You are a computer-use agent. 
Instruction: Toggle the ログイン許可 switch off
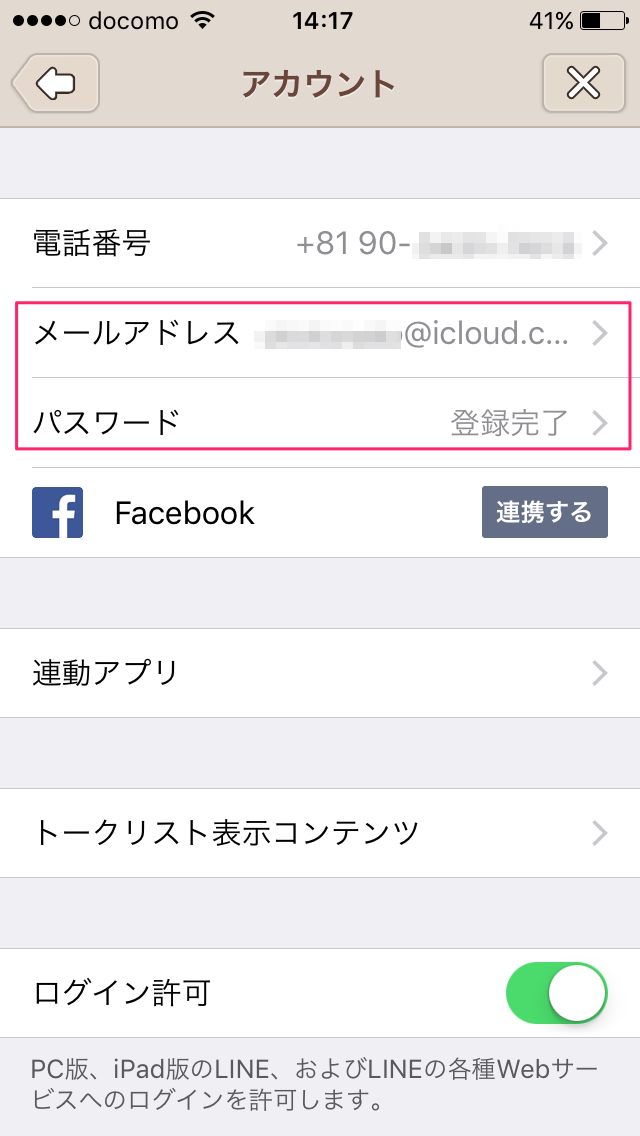(557, 993)
